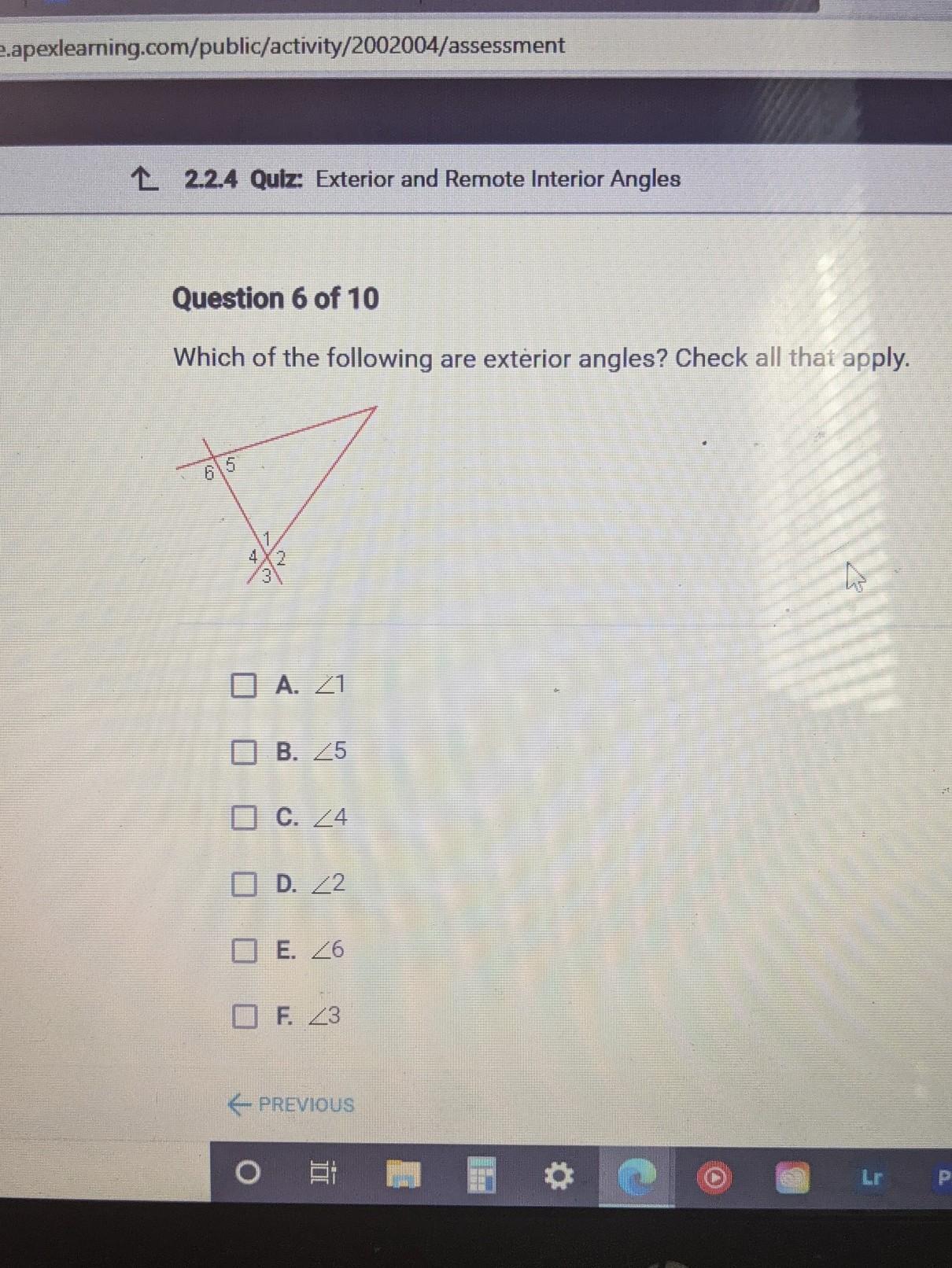Mark option D, angle 2

click(x=243, y=885)
